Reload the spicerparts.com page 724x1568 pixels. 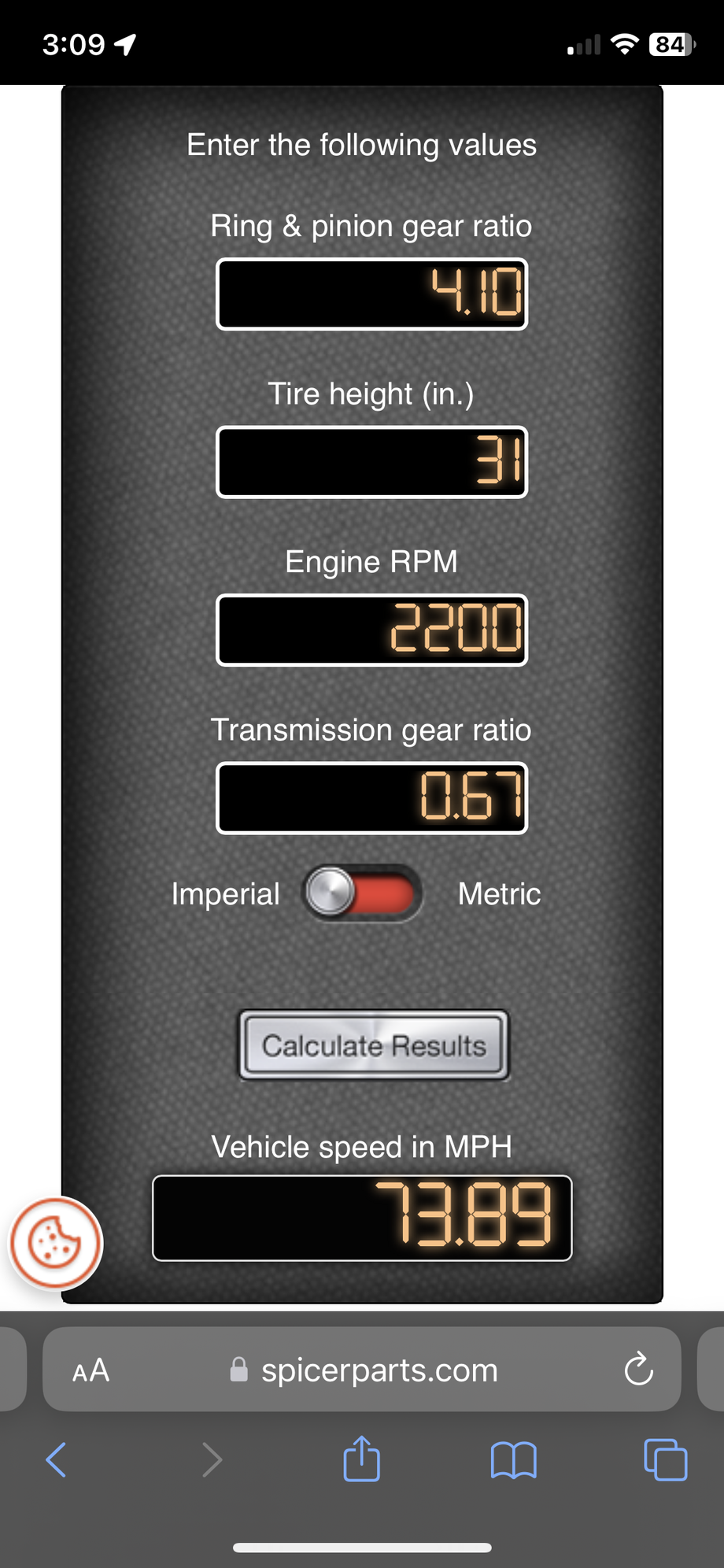639,1370
